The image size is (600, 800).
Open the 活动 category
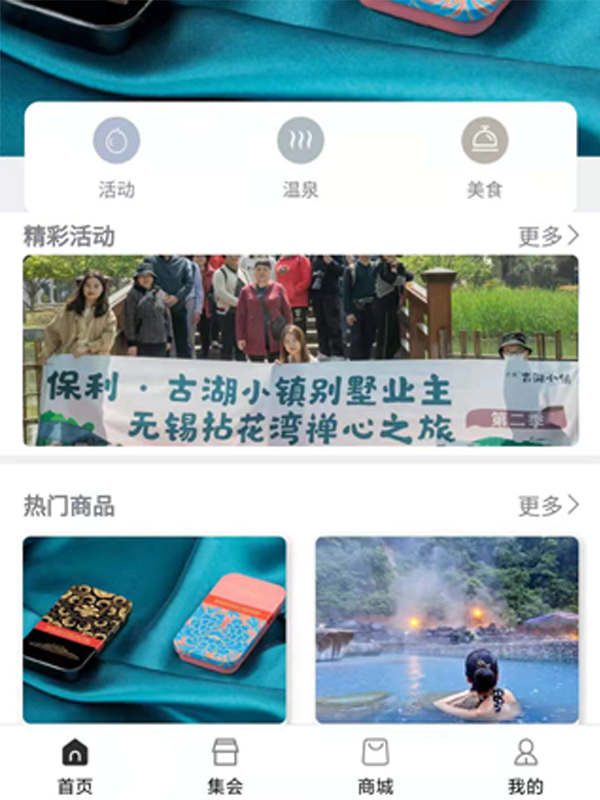[116, 155]
